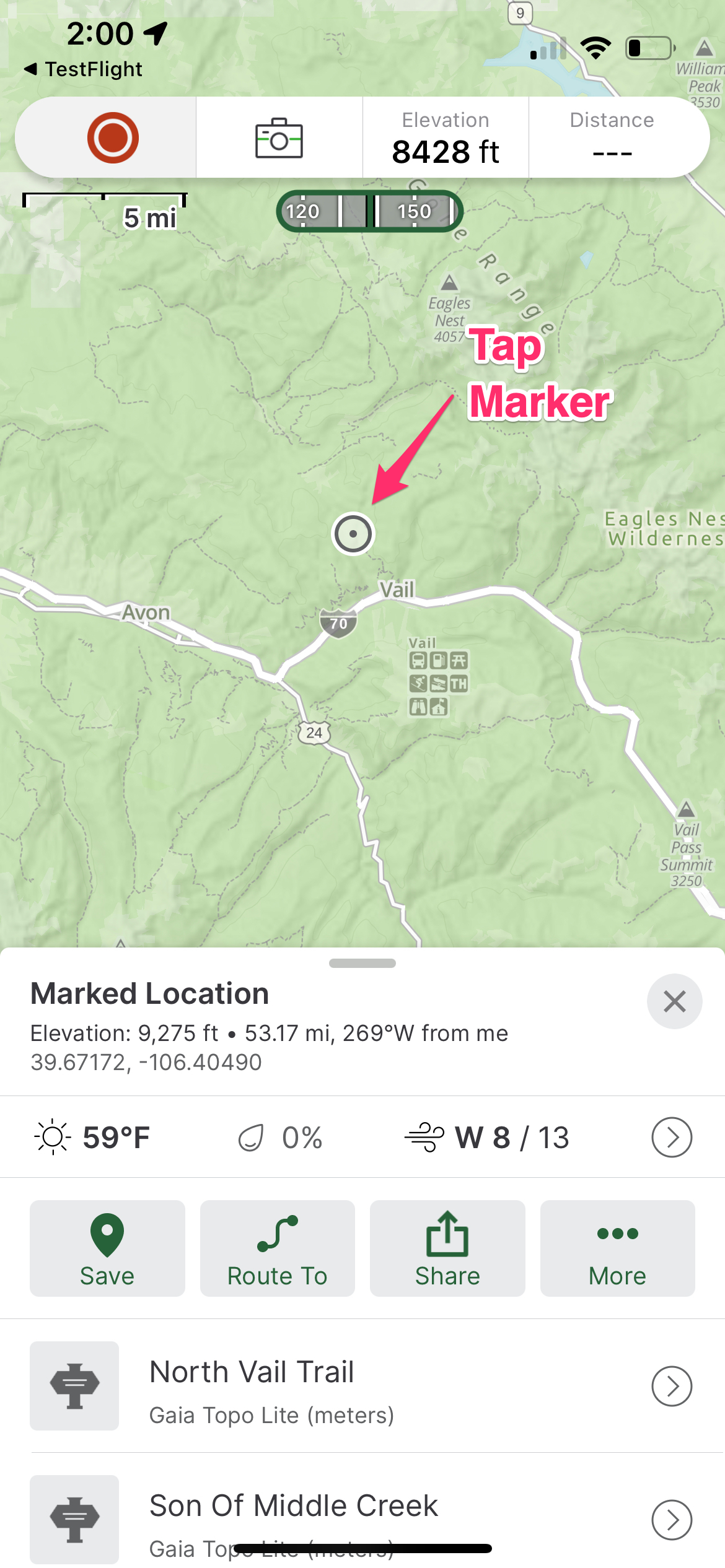Open North Vail Trail details
Viewport: 725px width, 1568px height.
(672, 1386)
